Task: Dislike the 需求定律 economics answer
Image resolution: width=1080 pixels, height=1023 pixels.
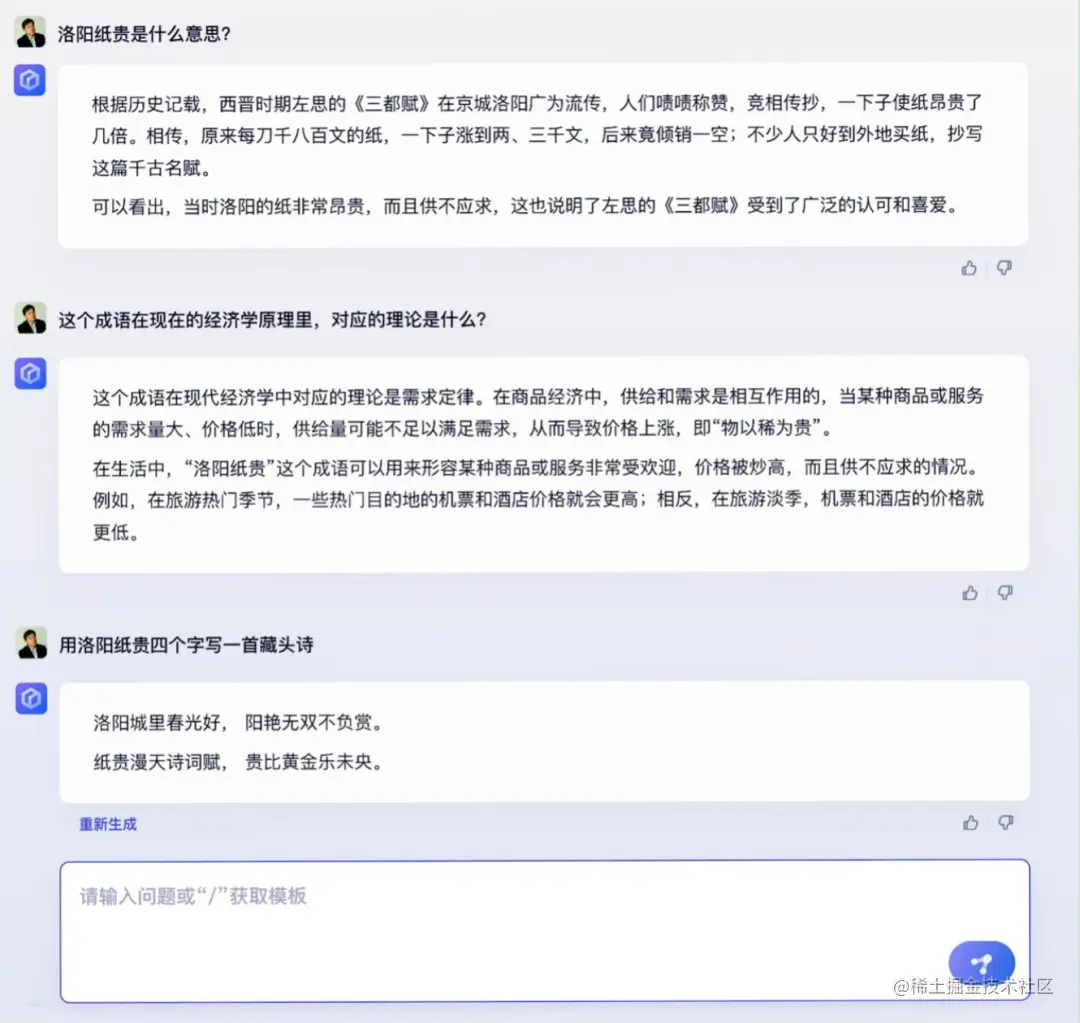Action: point(1005,593)
